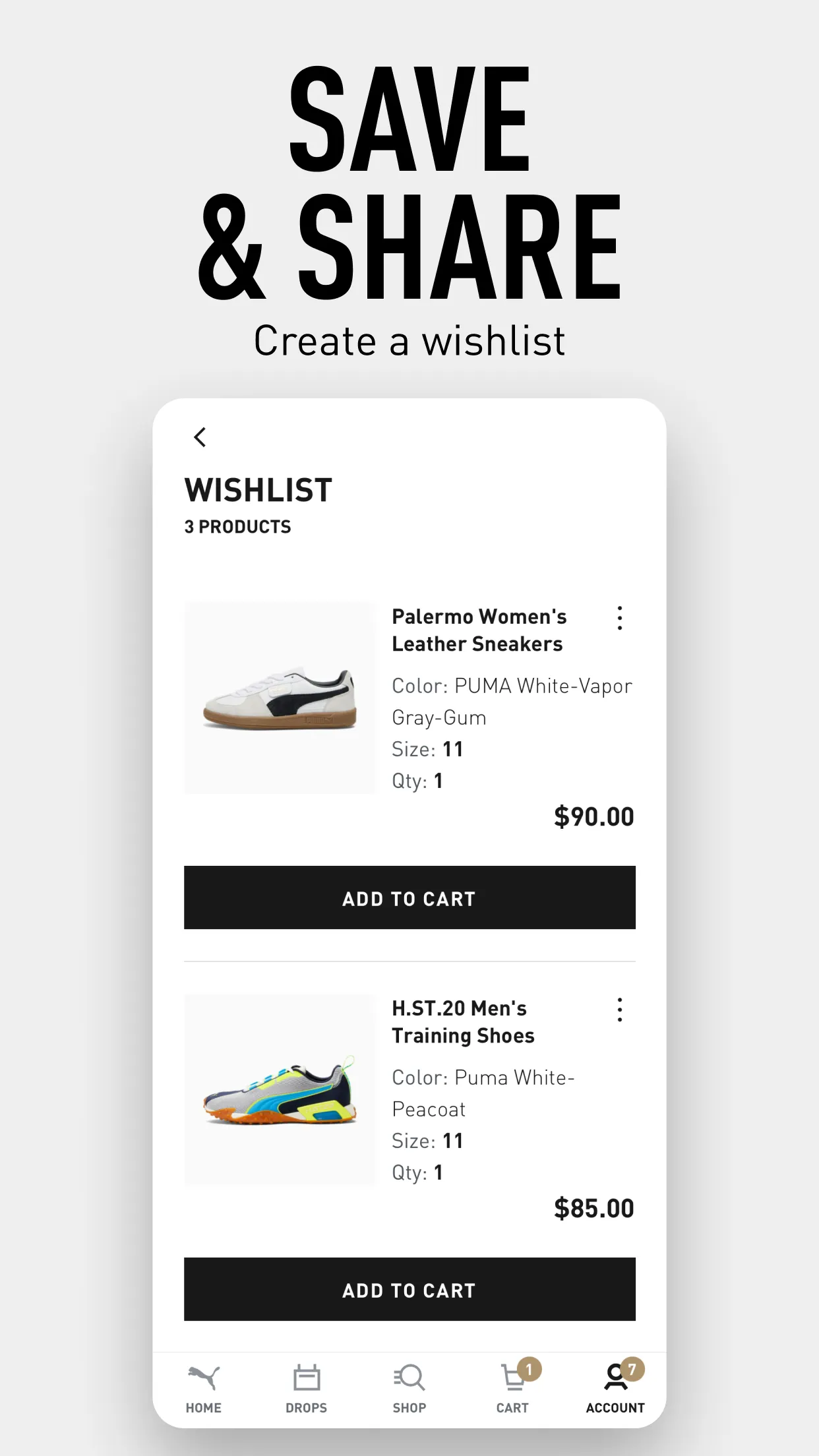Open options menu for H.ST.20 Men's Training Shoes
Viewport: 819px width, 1456px height.
[619, 1010]
